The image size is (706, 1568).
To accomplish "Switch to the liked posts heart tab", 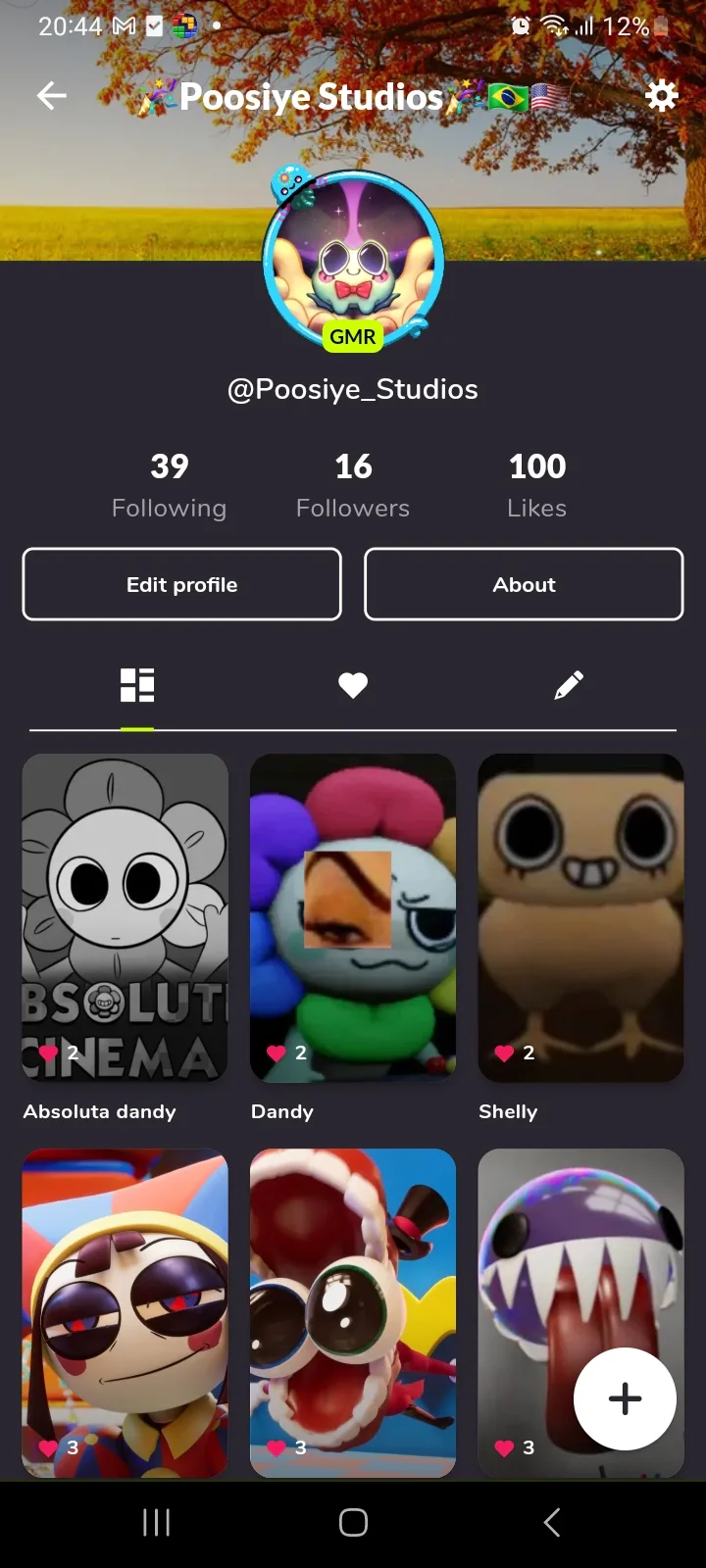I will pyautogui.click(x=353, y=685).
